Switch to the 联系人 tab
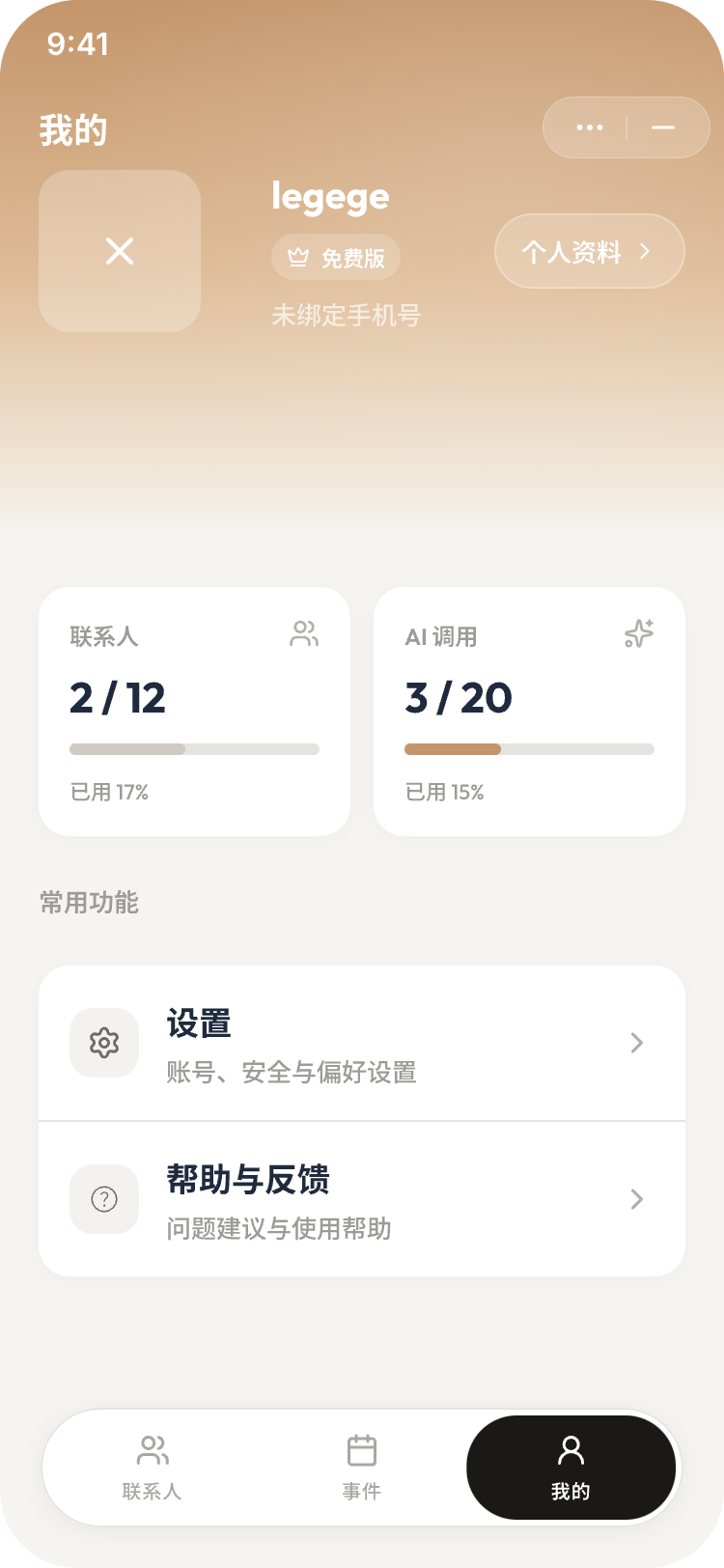The height and width of the screenshot is (1568, 724). (152, 1468)
